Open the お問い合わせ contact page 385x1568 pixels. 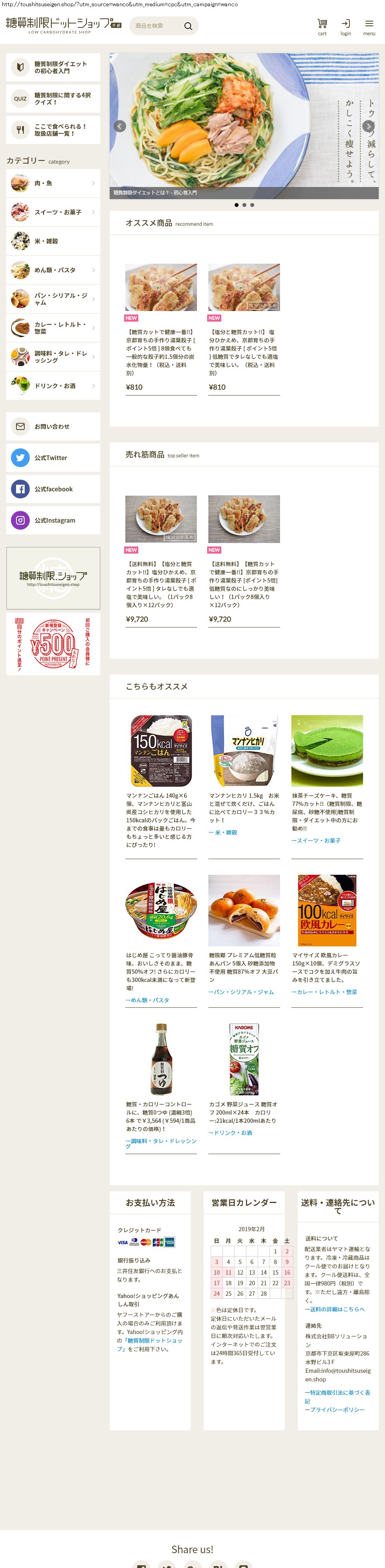pos(53,427)
